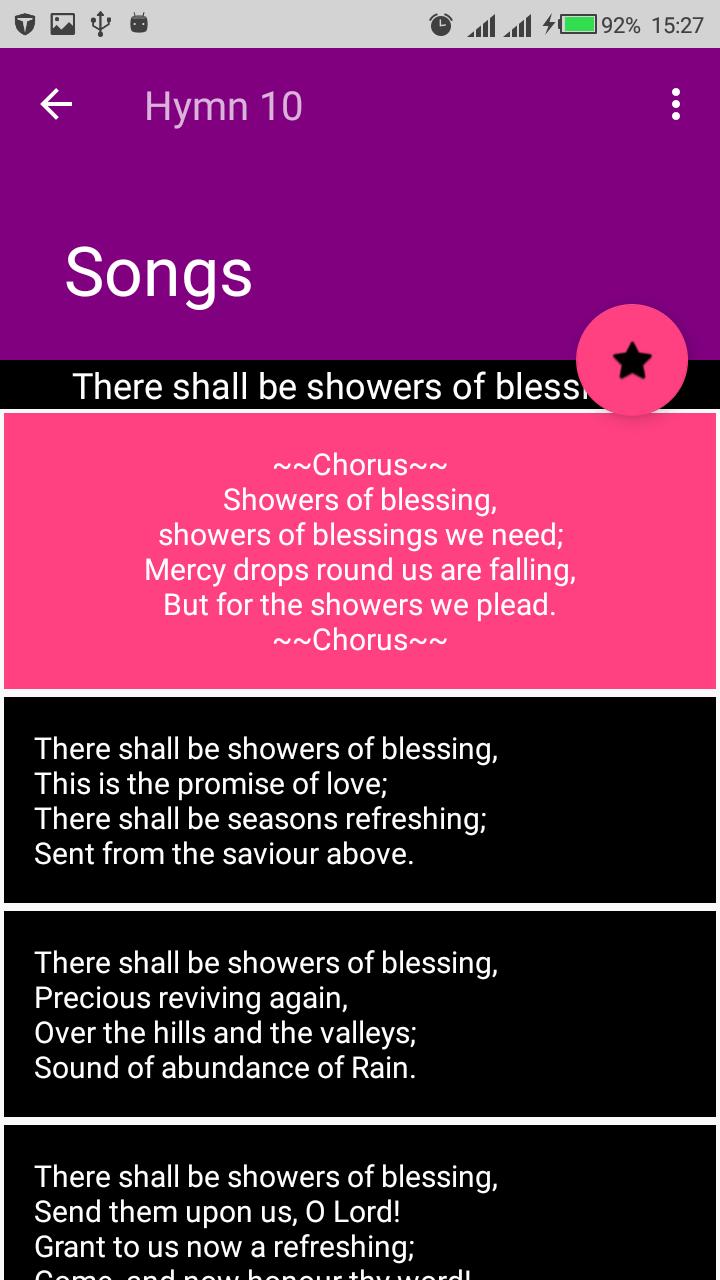
Task: Go back using the arrow icon
Action: point(56,104)
